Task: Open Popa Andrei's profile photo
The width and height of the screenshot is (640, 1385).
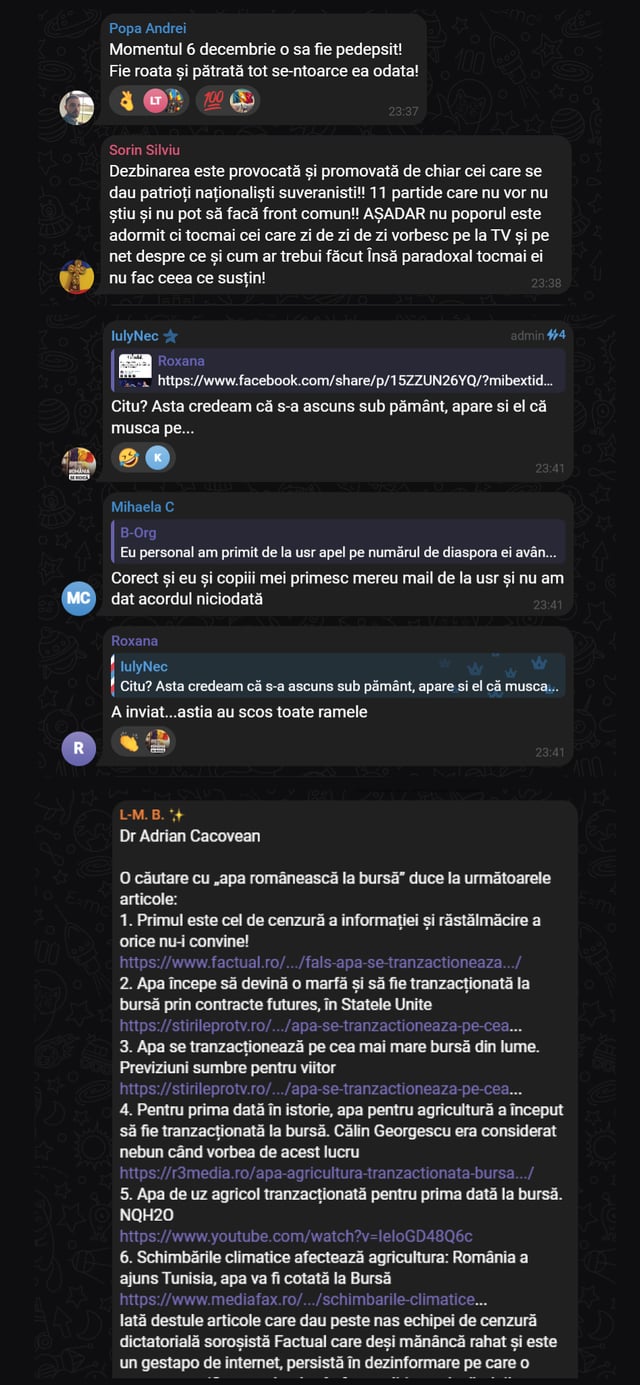Action: 77,107
